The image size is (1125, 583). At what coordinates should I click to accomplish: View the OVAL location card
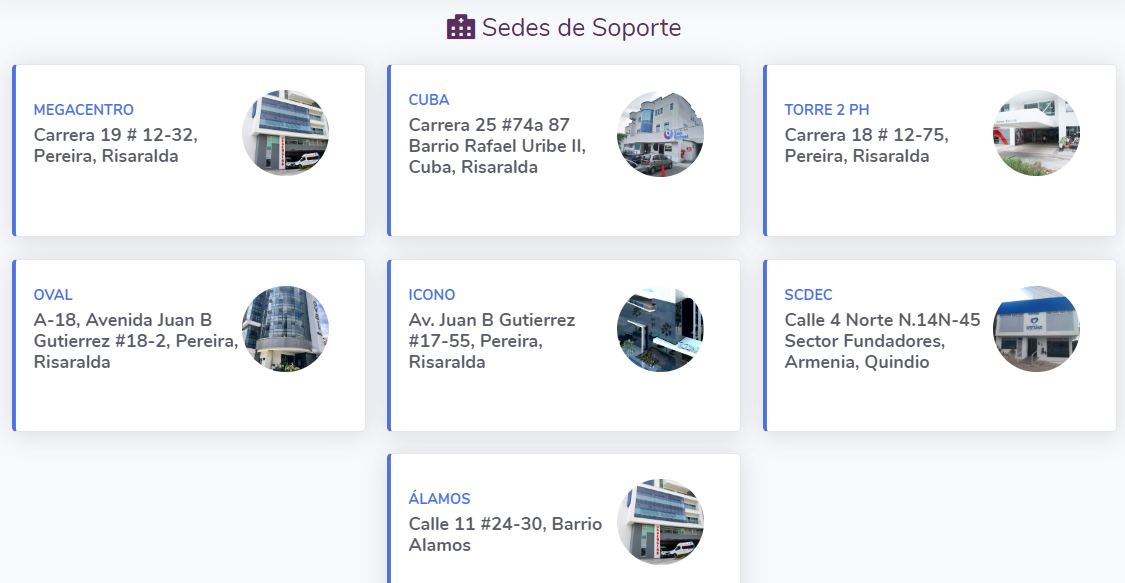click(189, 345)
